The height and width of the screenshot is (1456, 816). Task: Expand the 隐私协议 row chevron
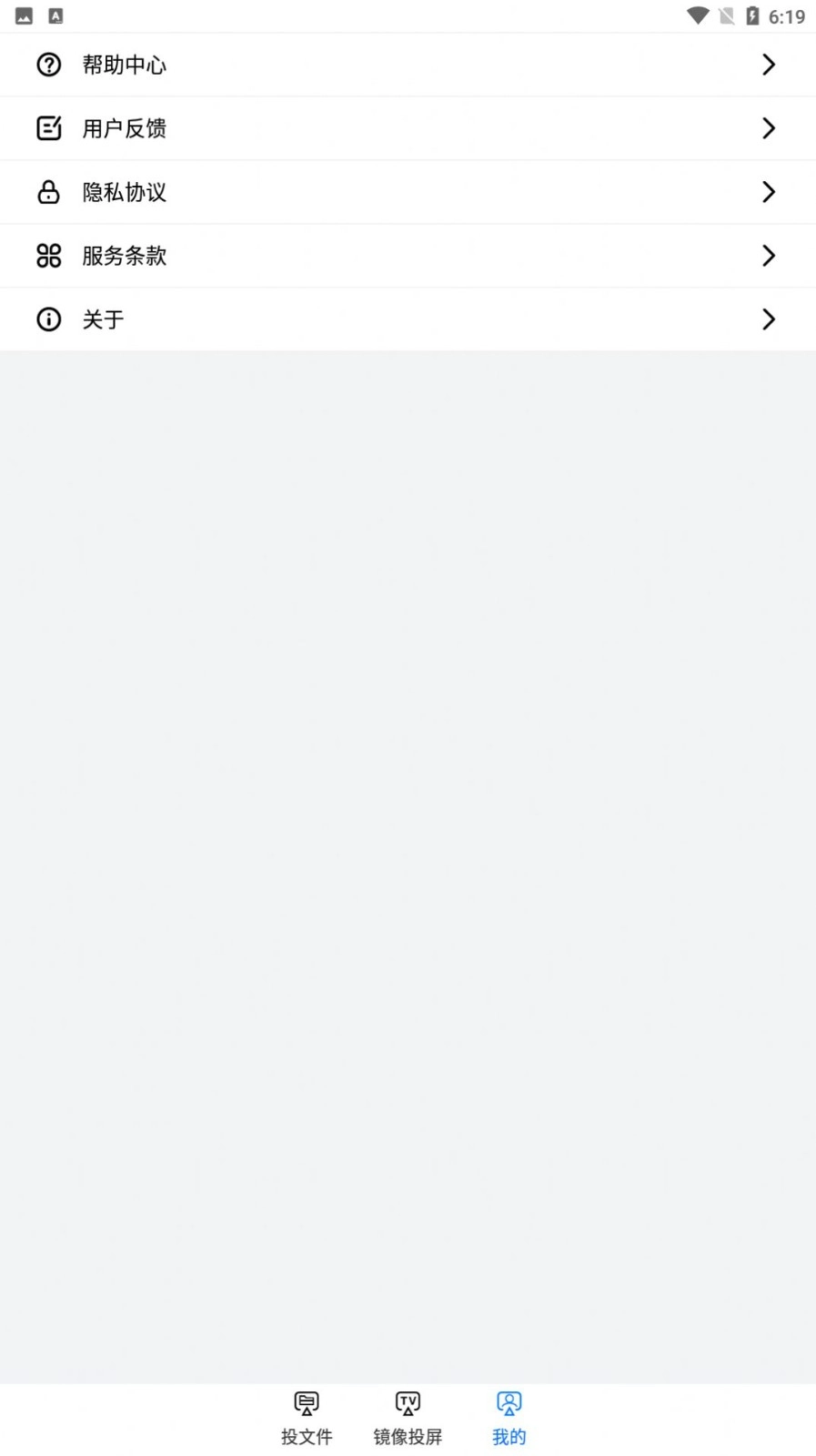click(x=769, y=192)
